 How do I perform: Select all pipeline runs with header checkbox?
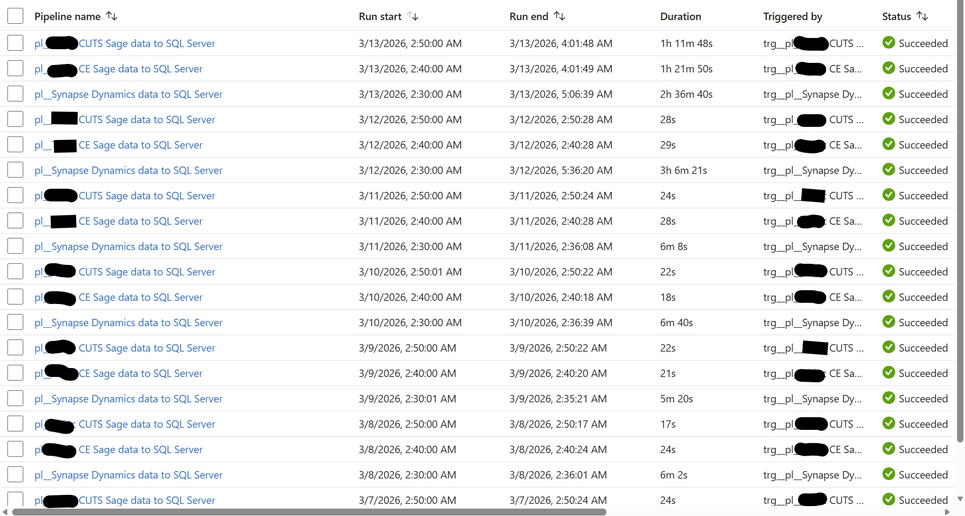click(15, 17)
